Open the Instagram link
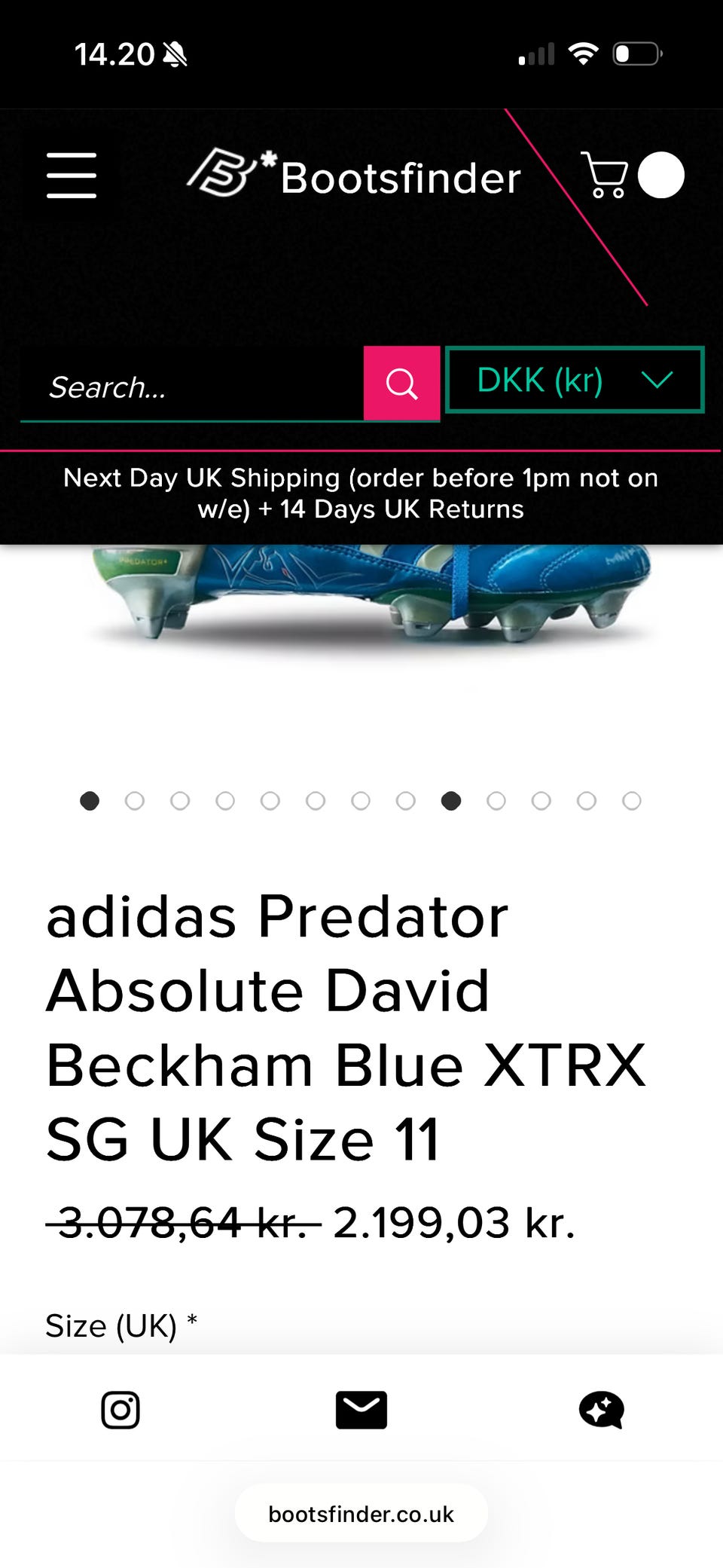 click(x=120, y=1410)
